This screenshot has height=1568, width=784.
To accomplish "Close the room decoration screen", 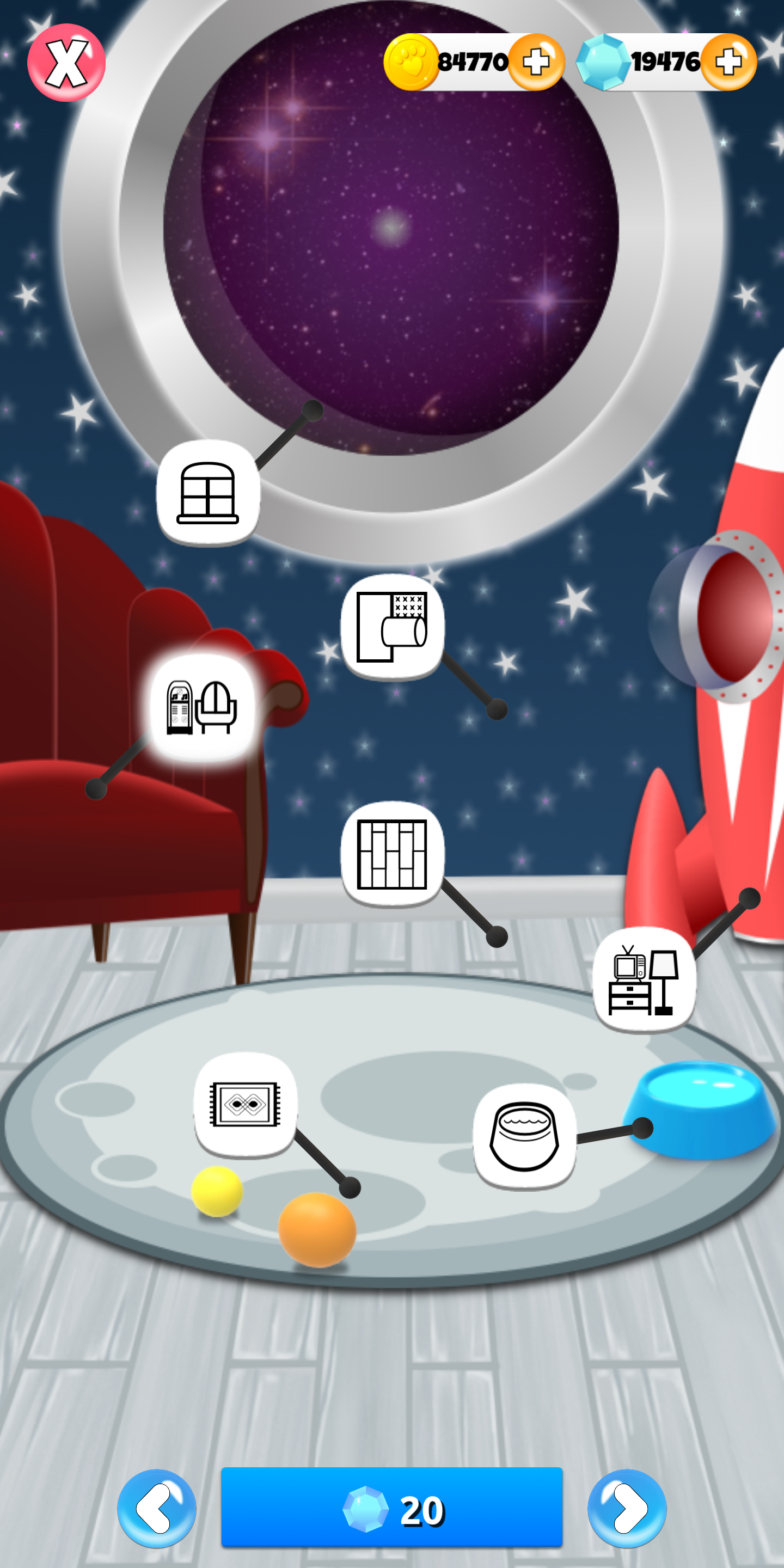I will (x=66, y=63).
